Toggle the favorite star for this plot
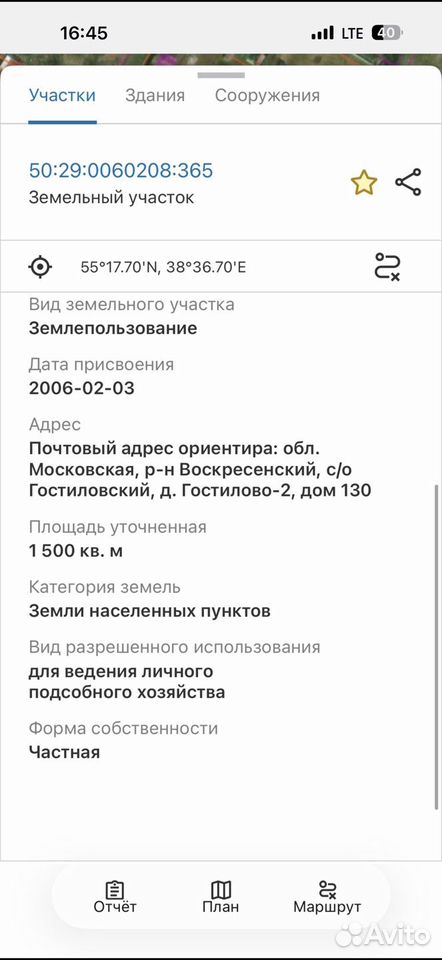The width and height of the screenshot is (442, 960). tap(364, 183)
